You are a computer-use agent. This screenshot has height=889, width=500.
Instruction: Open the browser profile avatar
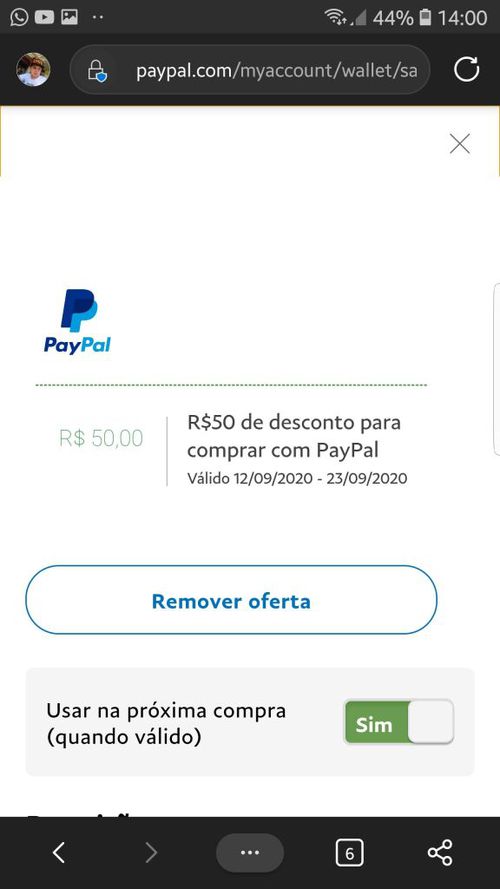tap(33, 70)
